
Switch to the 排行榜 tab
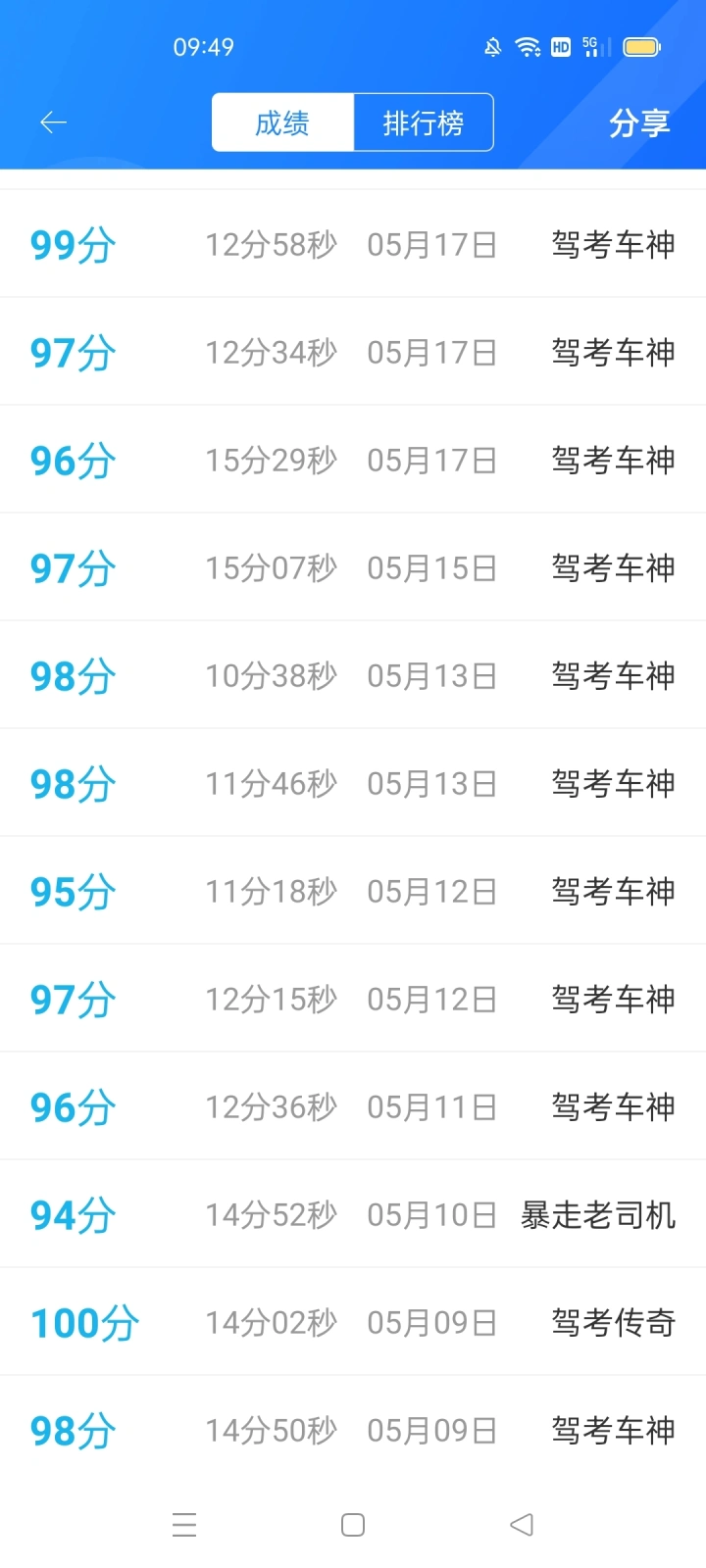[424, 122]
